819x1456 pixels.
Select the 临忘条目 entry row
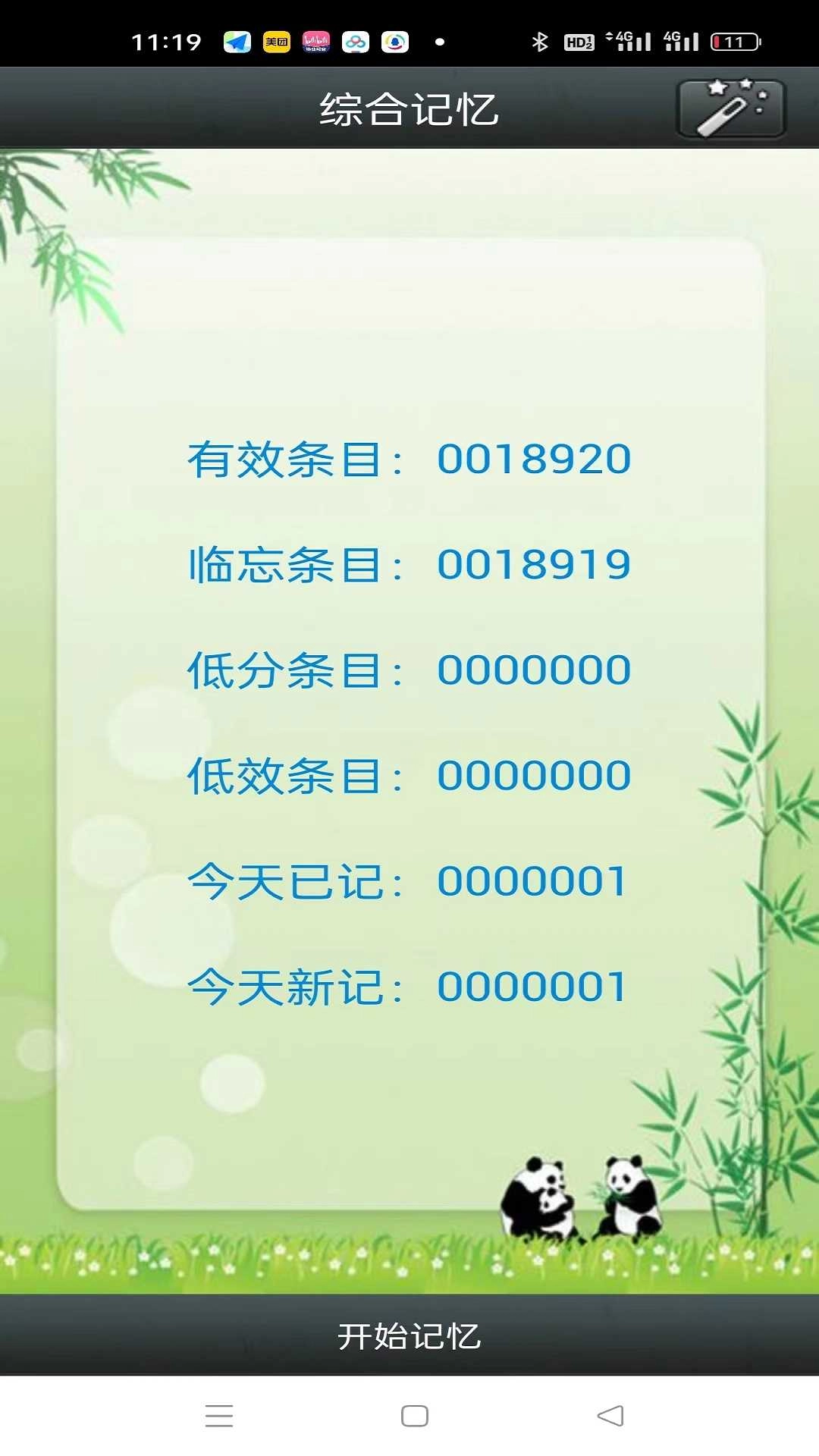tap(409, 563)
